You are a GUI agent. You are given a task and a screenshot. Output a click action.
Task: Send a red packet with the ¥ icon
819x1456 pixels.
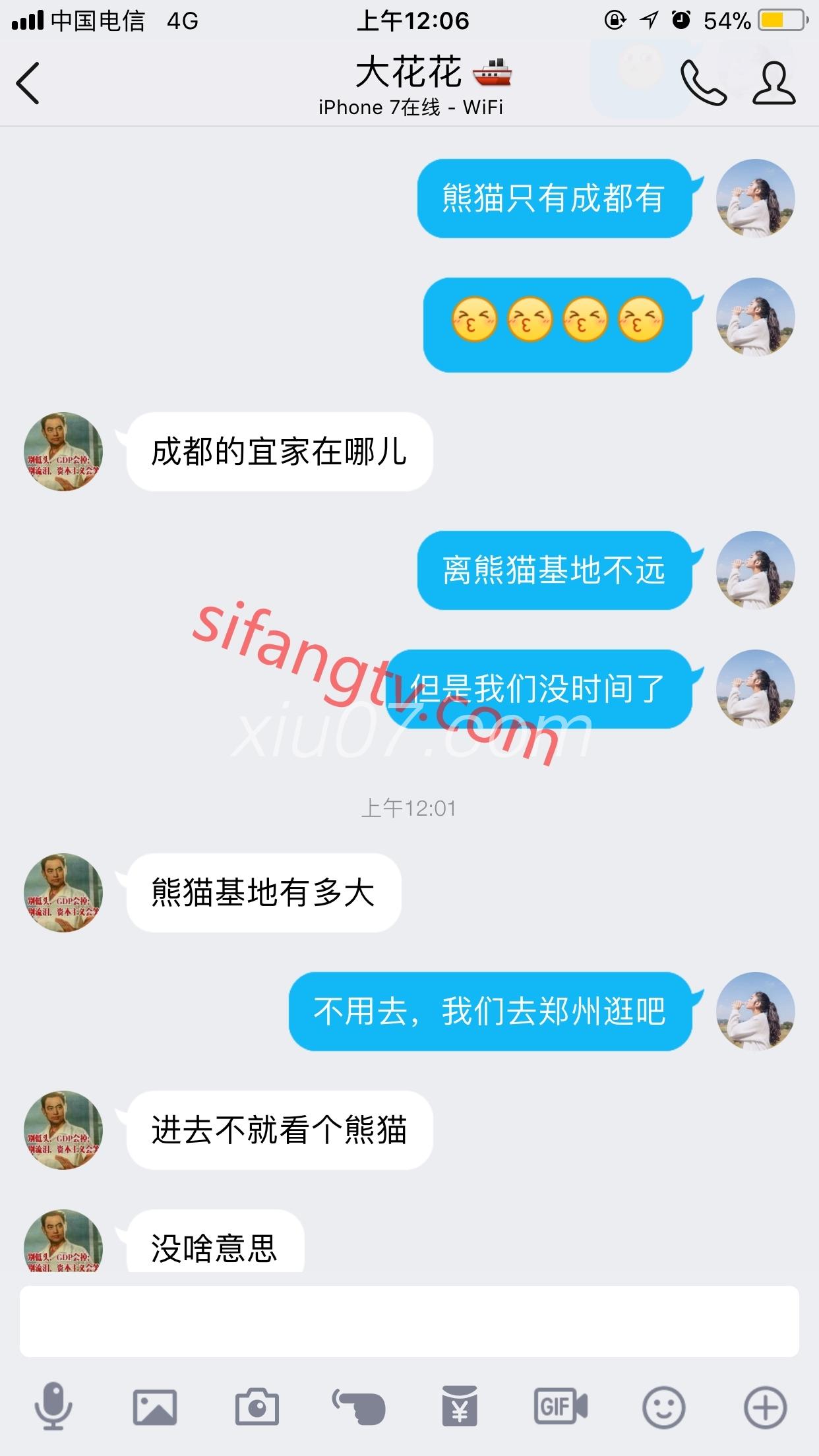pyautogui.click(x=460, y=1408)
